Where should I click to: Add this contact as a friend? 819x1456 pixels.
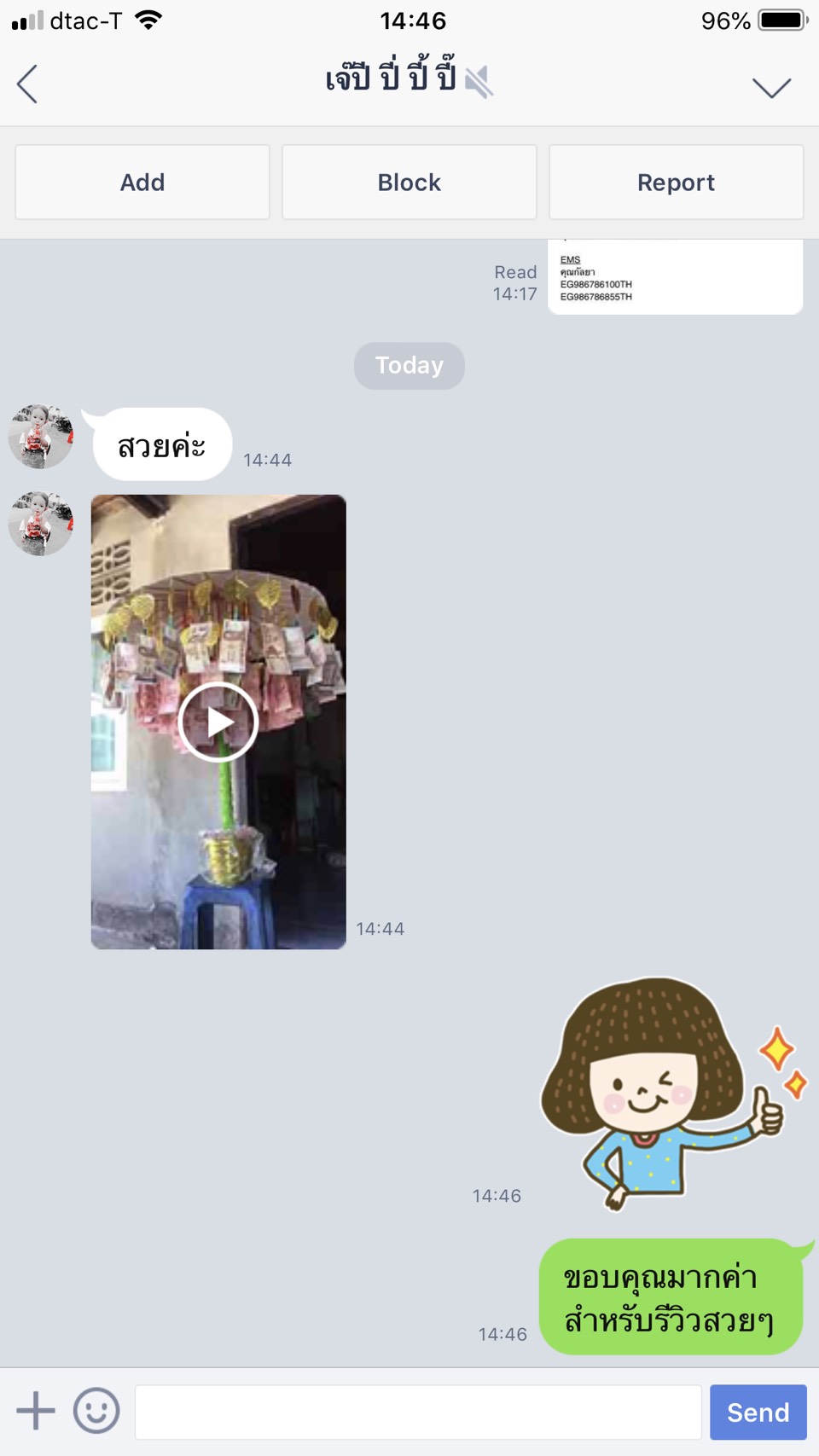tap(142, 183)
